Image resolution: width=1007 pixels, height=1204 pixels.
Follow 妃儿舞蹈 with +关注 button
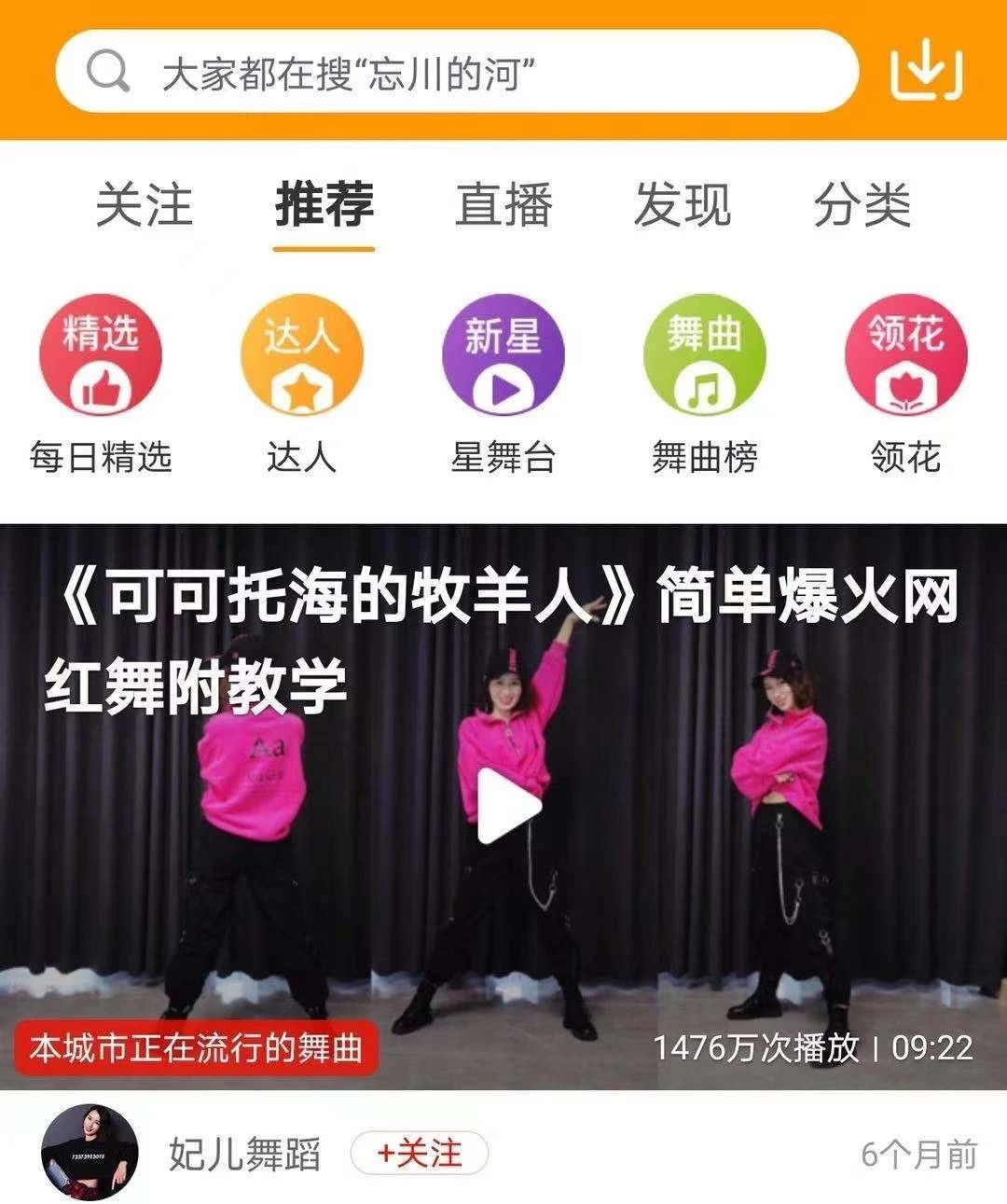pyautogui.click(x=420, y=1154)
